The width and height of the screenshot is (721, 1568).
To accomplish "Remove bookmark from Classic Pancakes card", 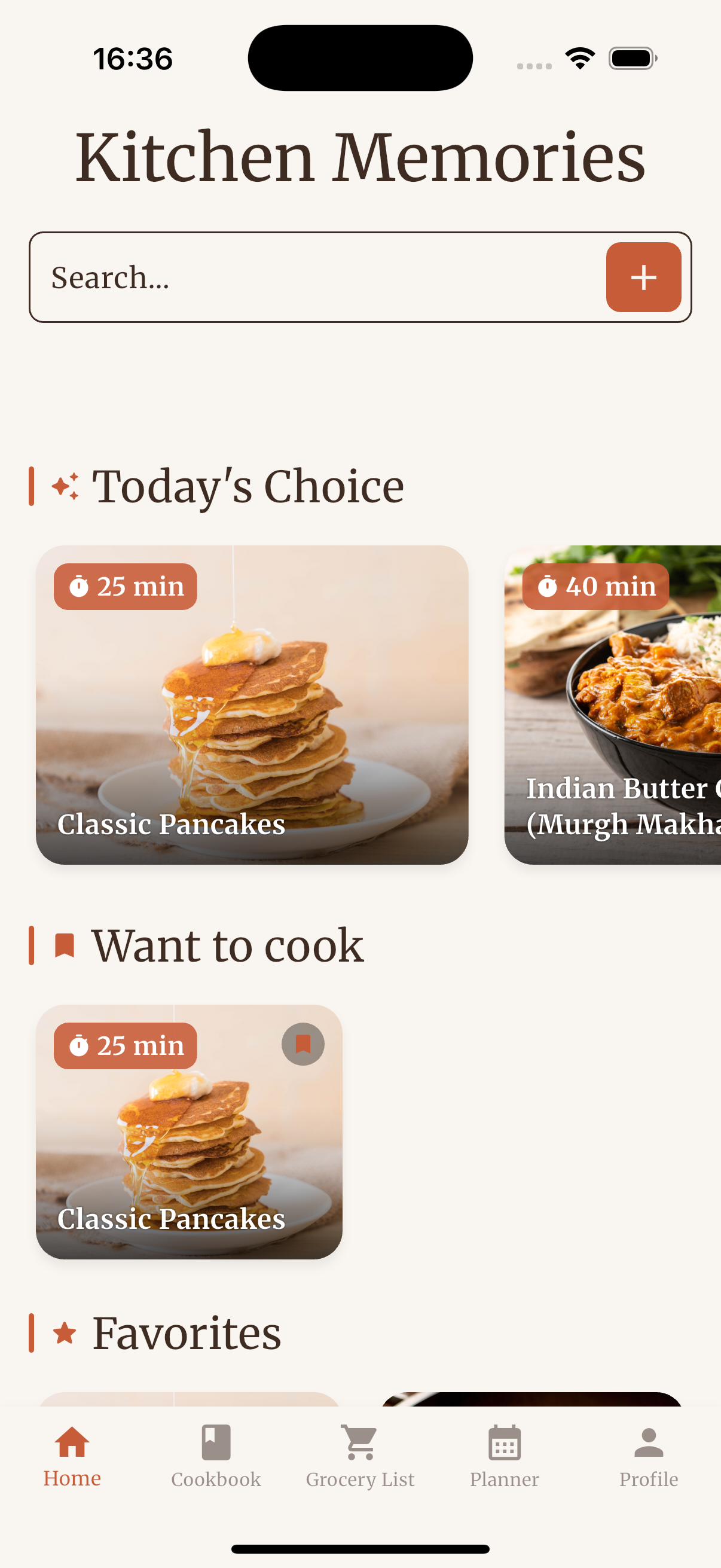I will 303,1045.
